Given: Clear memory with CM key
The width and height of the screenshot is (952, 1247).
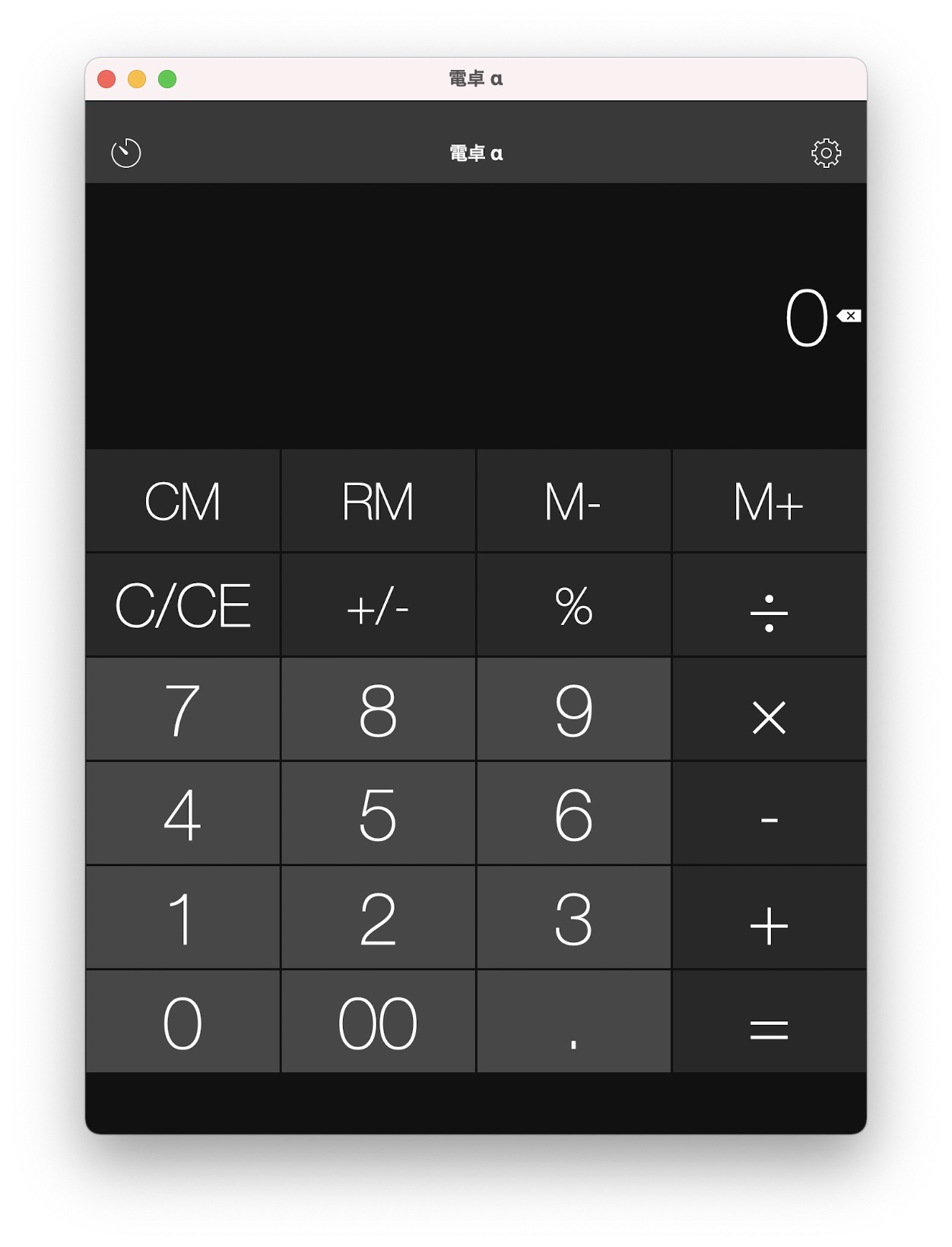Looking at the screenshot, I should click(x=182, y=501).
